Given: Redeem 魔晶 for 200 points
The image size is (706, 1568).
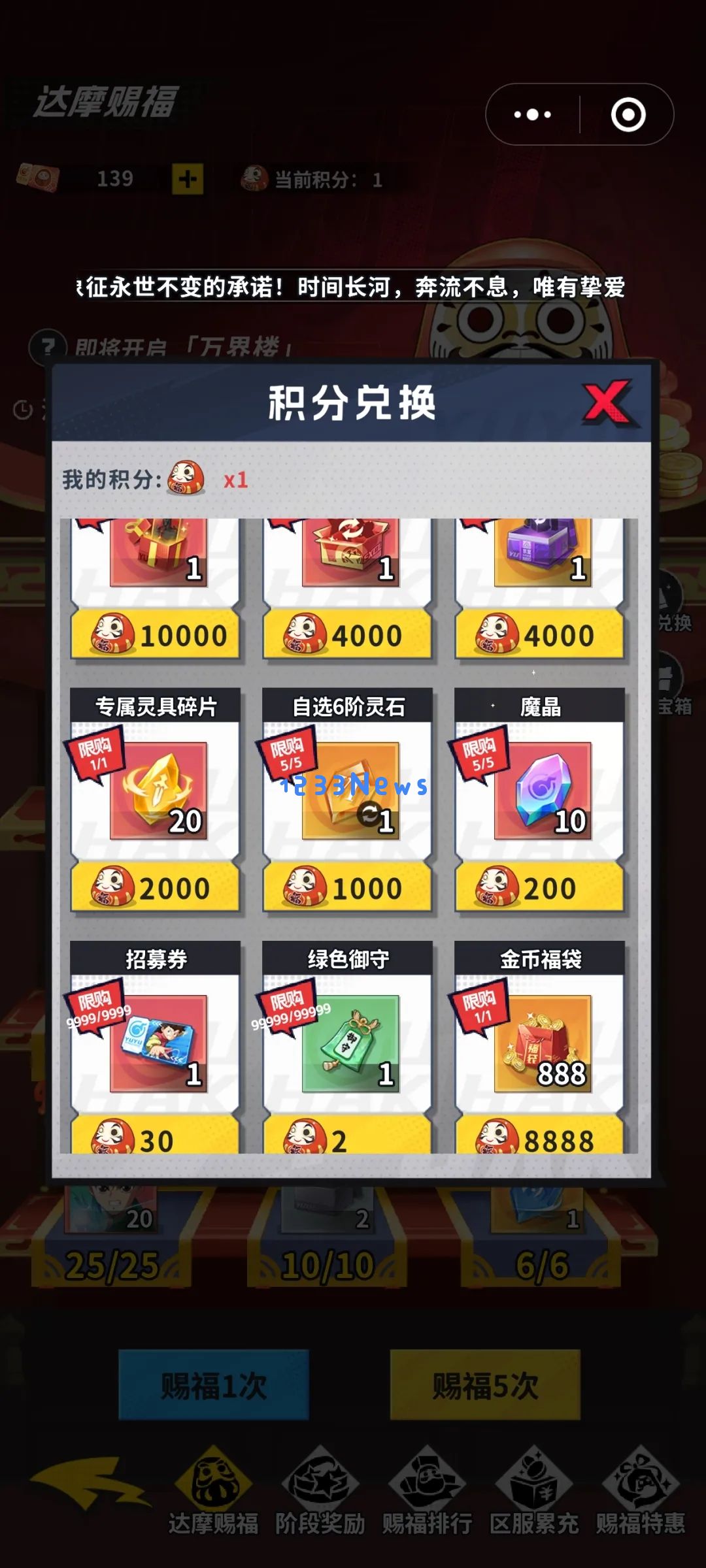Looking at the screenshot, I should [x=539, y=887].
